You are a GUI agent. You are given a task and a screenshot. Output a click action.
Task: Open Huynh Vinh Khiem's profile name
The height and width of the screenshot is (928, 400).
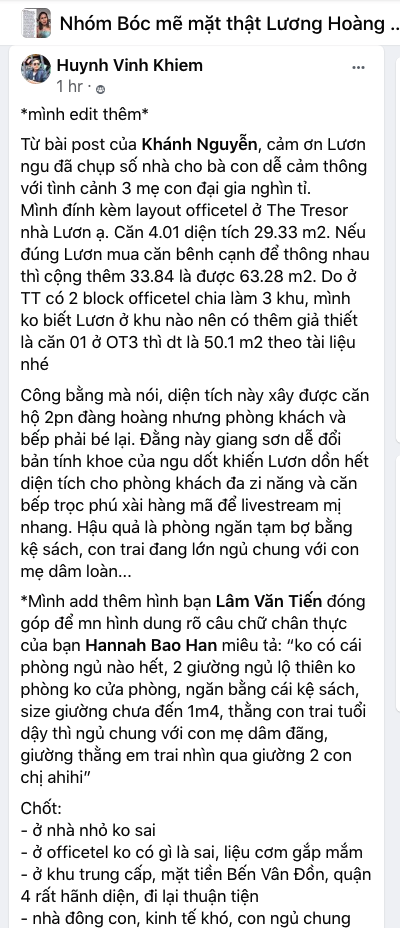(130, 65)
